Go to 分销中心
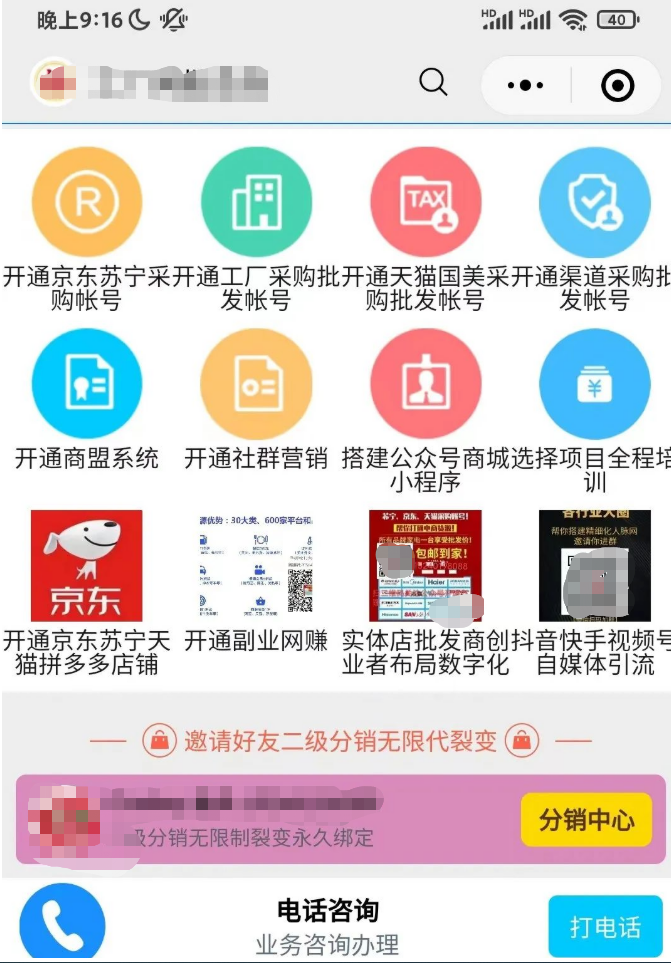Screen dimensions: 671x963 (x=586, y=821)
